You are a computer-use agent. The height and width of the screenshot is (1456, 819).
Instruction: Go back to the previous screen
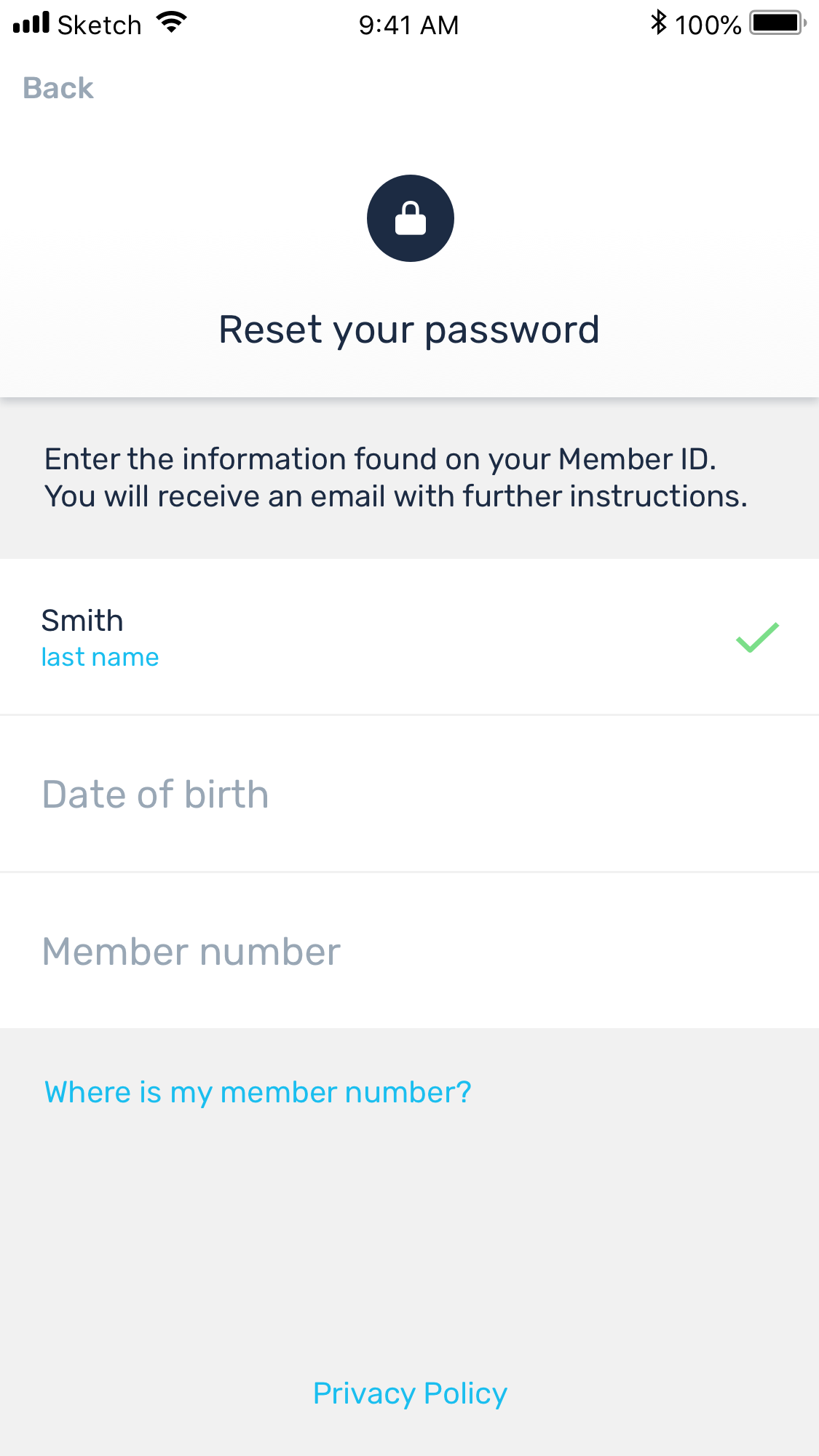58,88
